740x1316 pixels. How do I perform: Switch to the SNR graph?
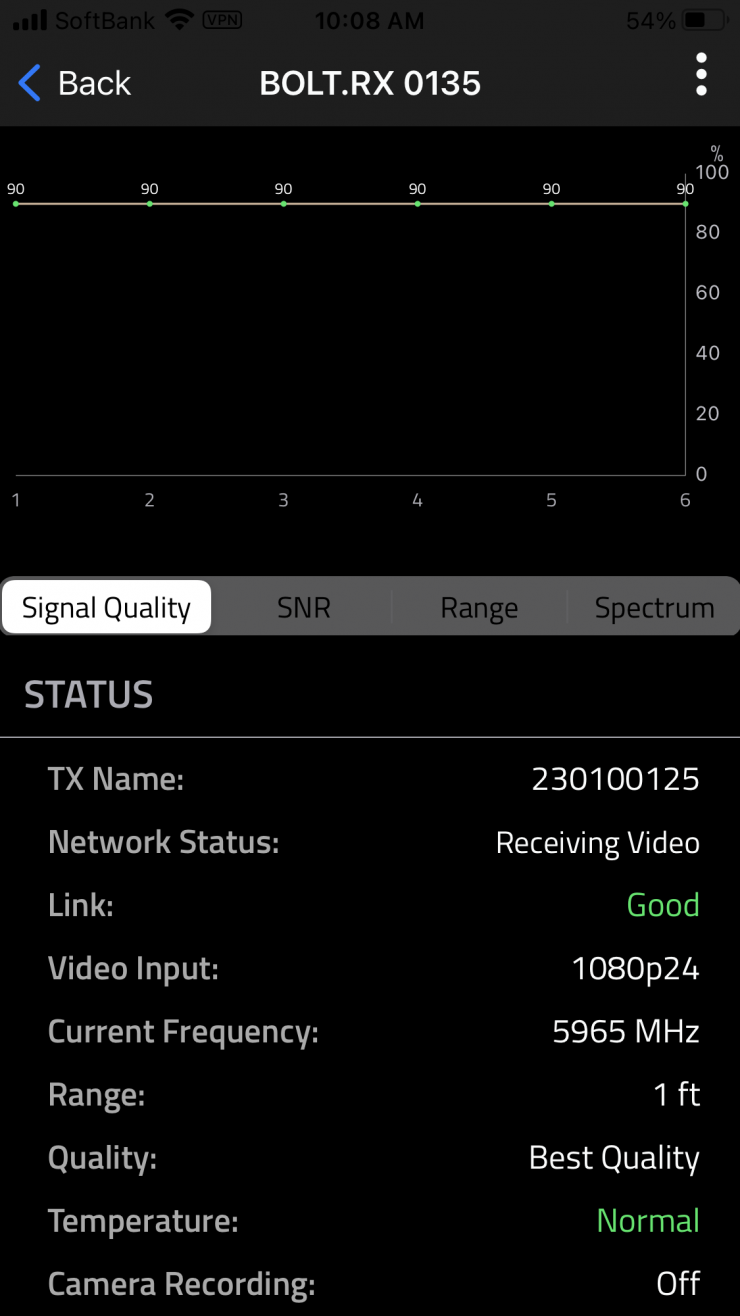pos(303,607)
